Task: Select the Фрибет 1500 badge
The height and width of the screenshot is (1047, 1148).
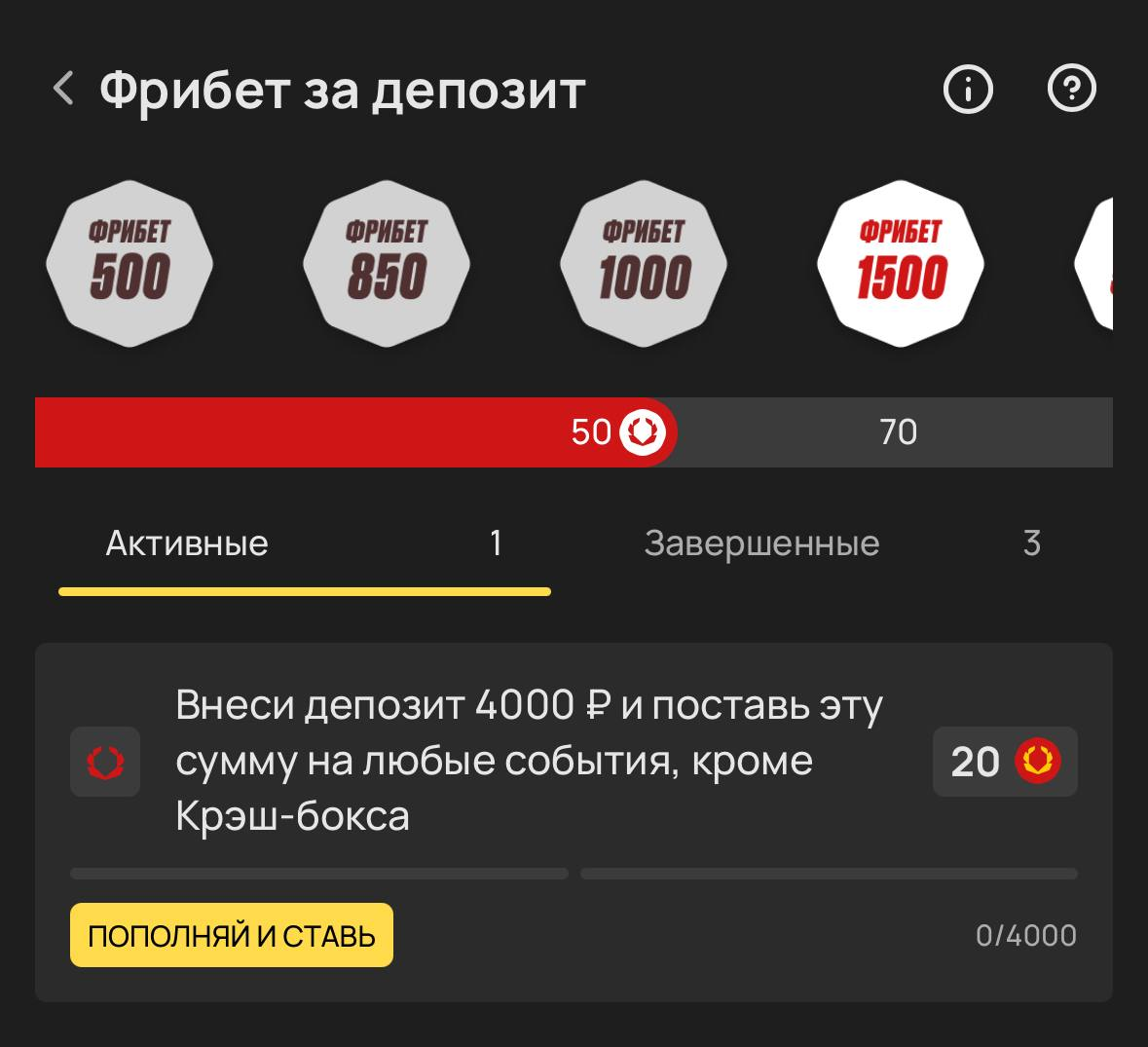Action: [901, 263]
